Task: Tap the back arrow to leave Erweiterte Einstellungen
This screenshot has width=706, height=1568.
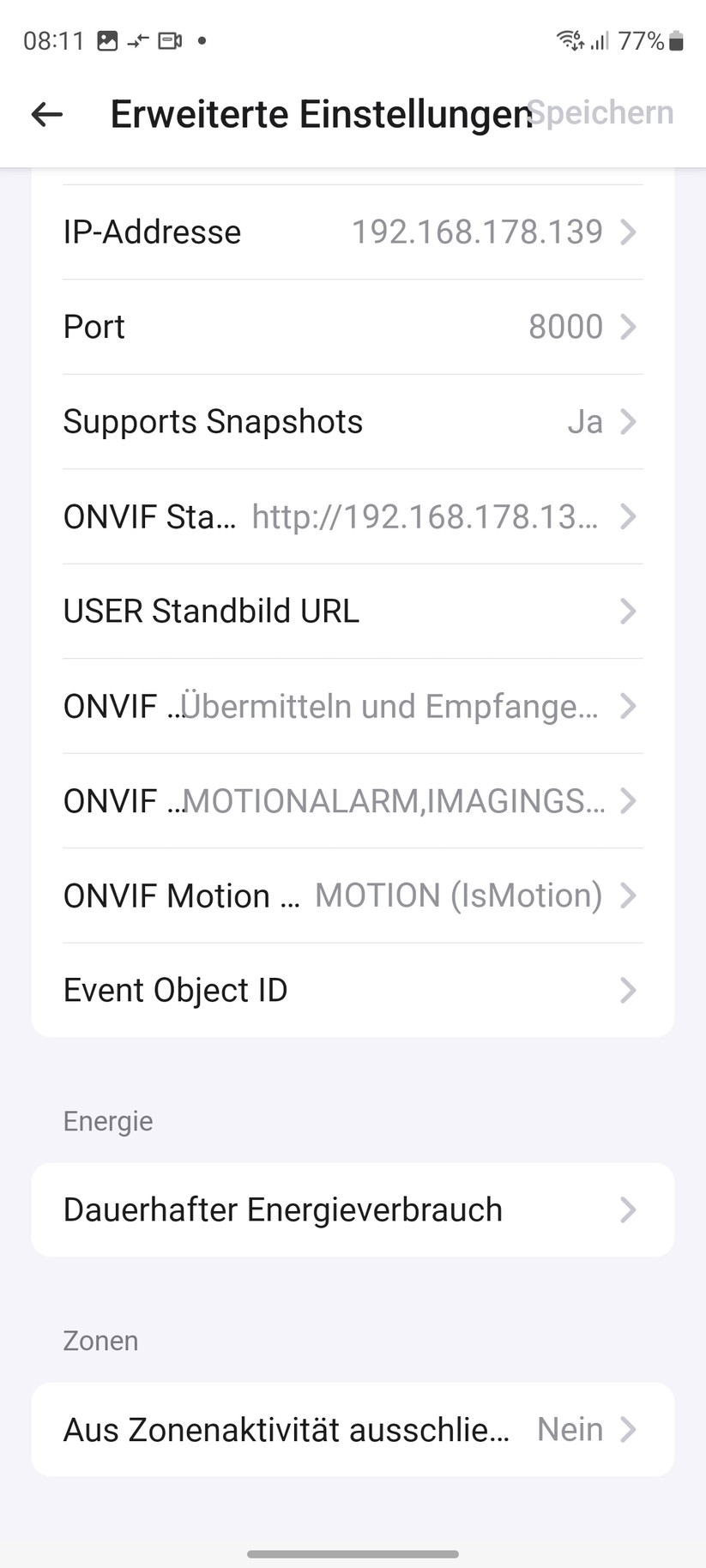Action: (x=47, y=113)
